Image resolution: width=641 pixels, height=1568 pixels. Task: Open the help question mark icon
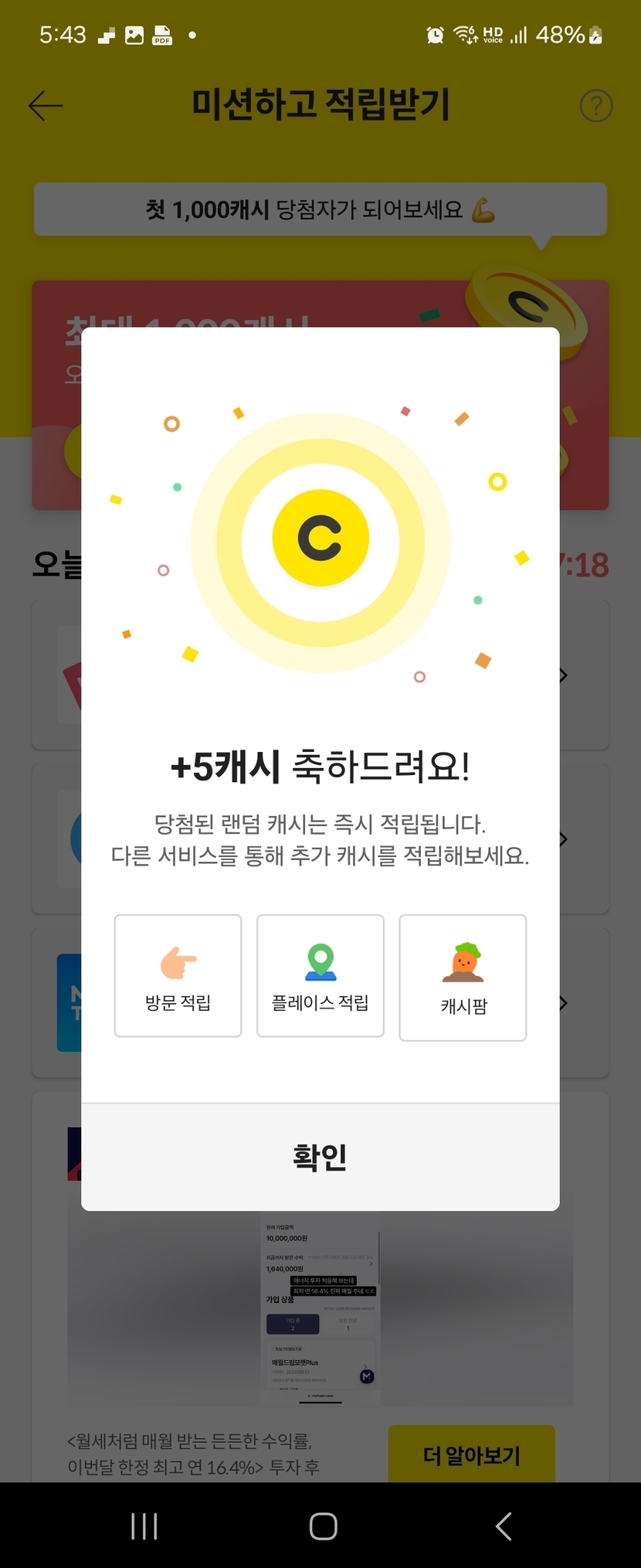(x=595, y=106)
